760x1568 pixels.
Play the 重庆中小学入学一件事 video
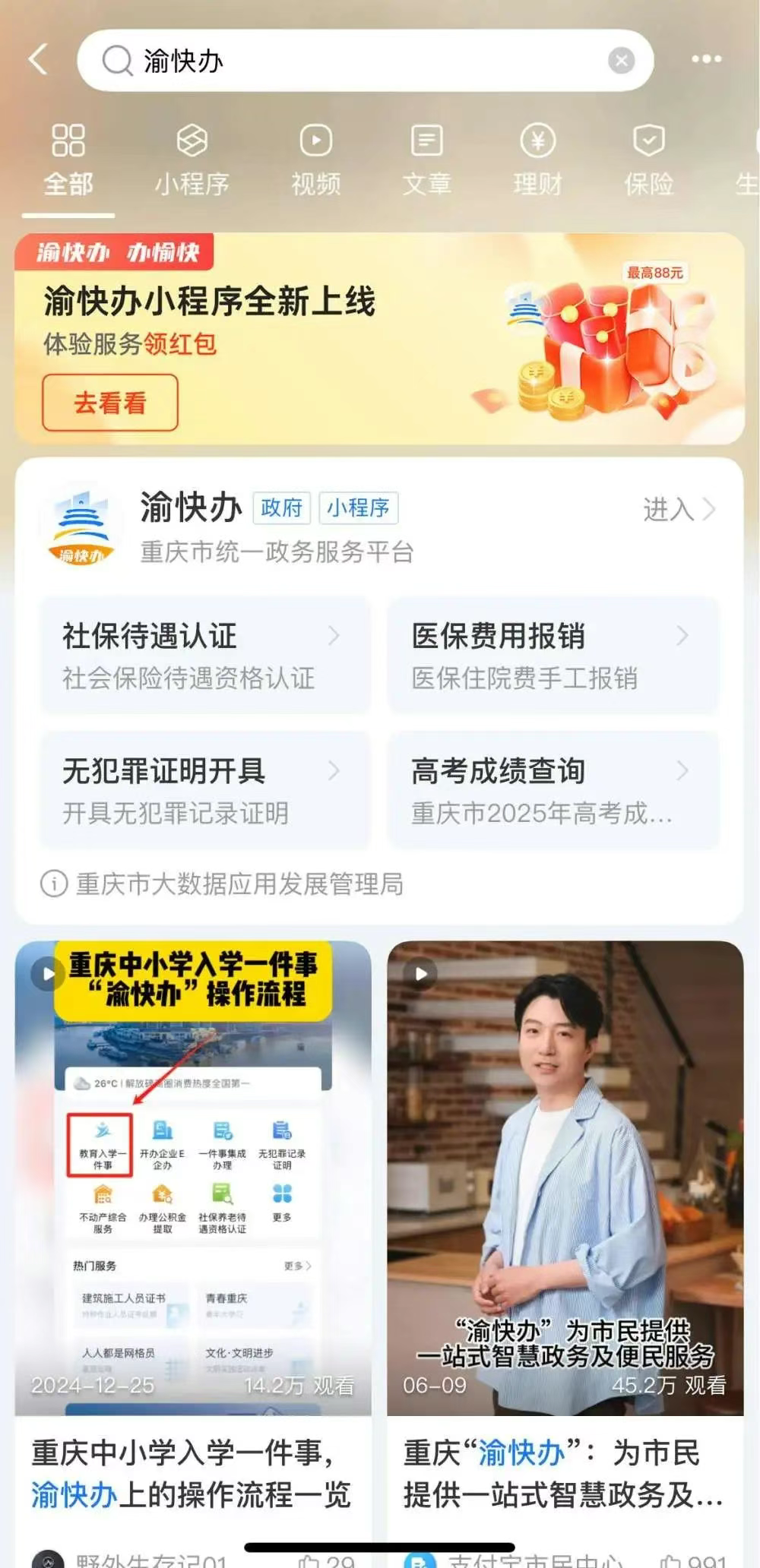(193, 1178)
